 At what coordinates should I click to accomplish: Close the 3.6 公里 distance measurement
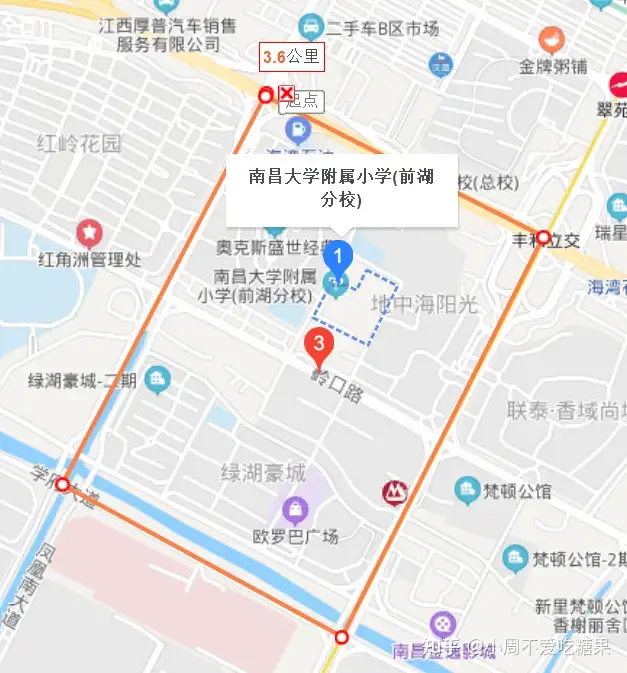[287, 92]
